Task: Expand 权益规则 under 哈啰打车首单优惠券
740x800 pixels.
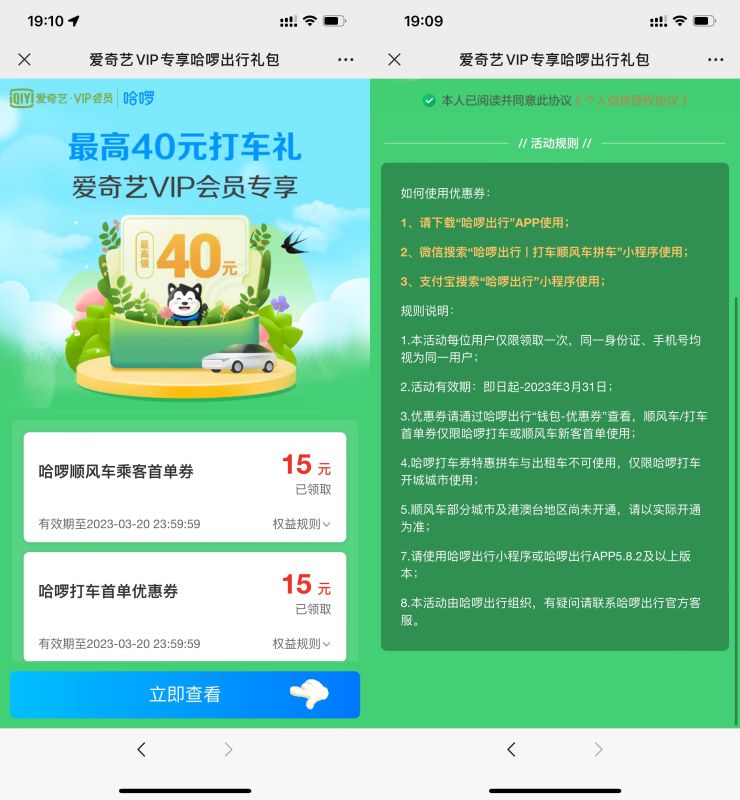Action: tap(301, 644)
